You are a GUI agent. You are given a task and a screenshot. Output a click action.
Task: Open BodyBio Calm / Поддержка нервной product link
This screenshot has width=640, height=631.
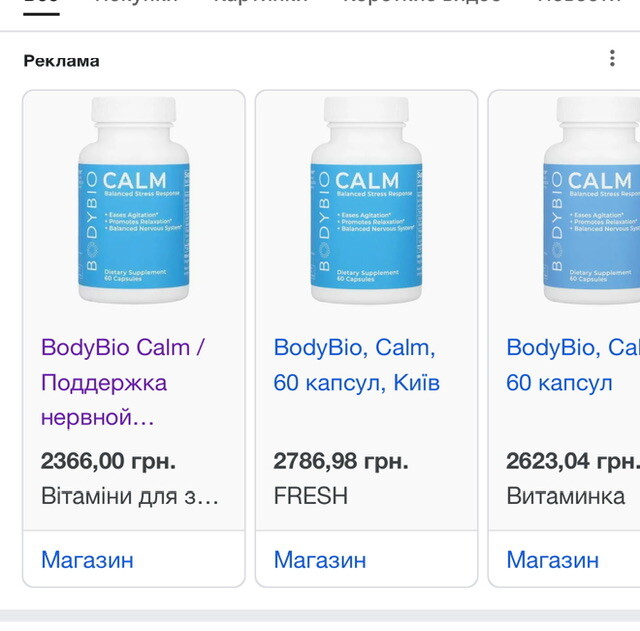point(122,382)
